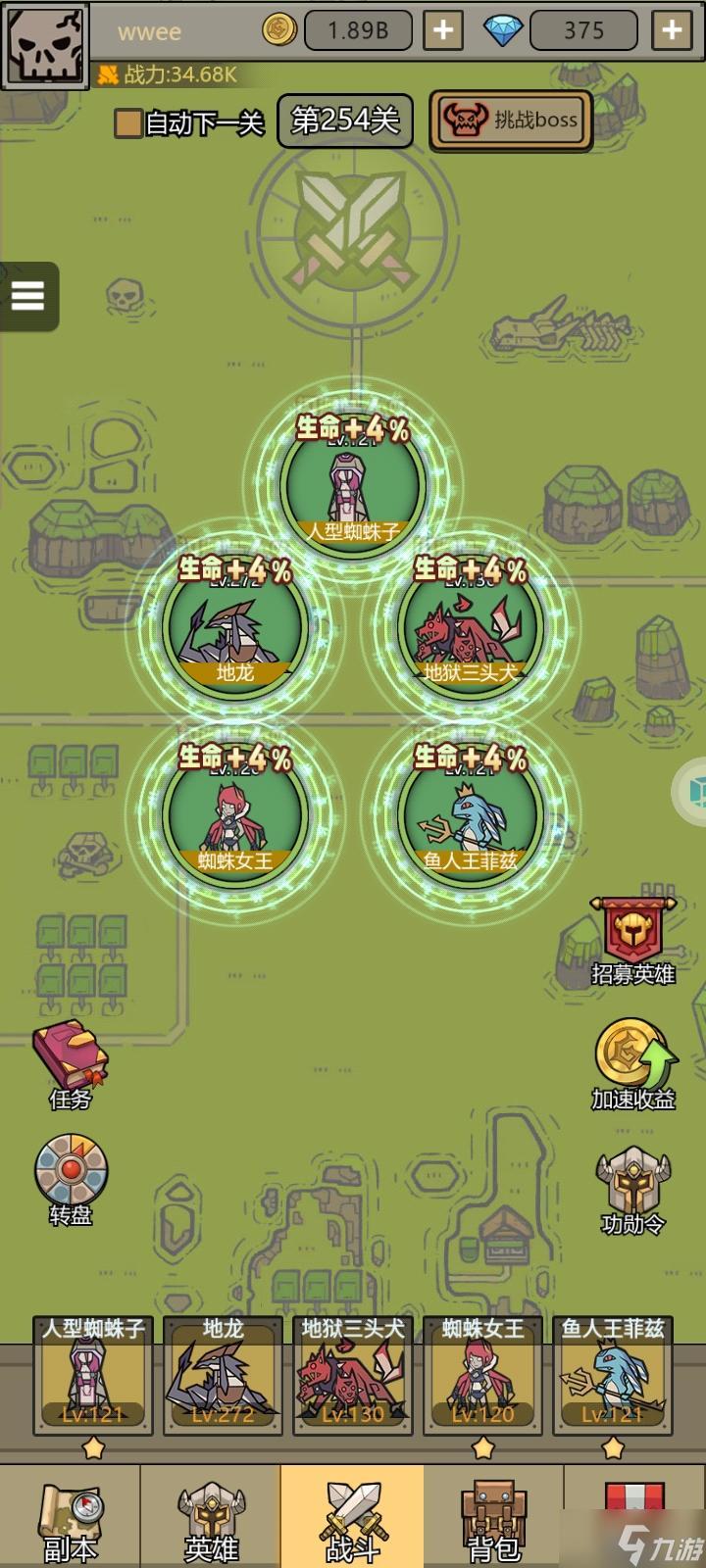This screenshot has height=1568, width=706.
Task: Open the player skull avatar
Action: click(45, 44)
